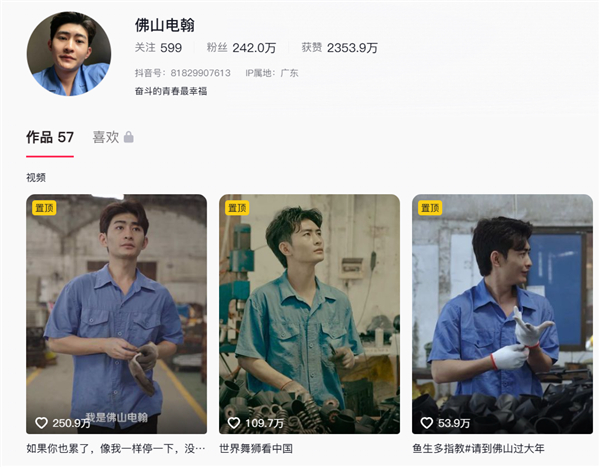Open the 佛山电翰 profile avatar
This screenshot has width=600, height=467.
coord(68,54)
